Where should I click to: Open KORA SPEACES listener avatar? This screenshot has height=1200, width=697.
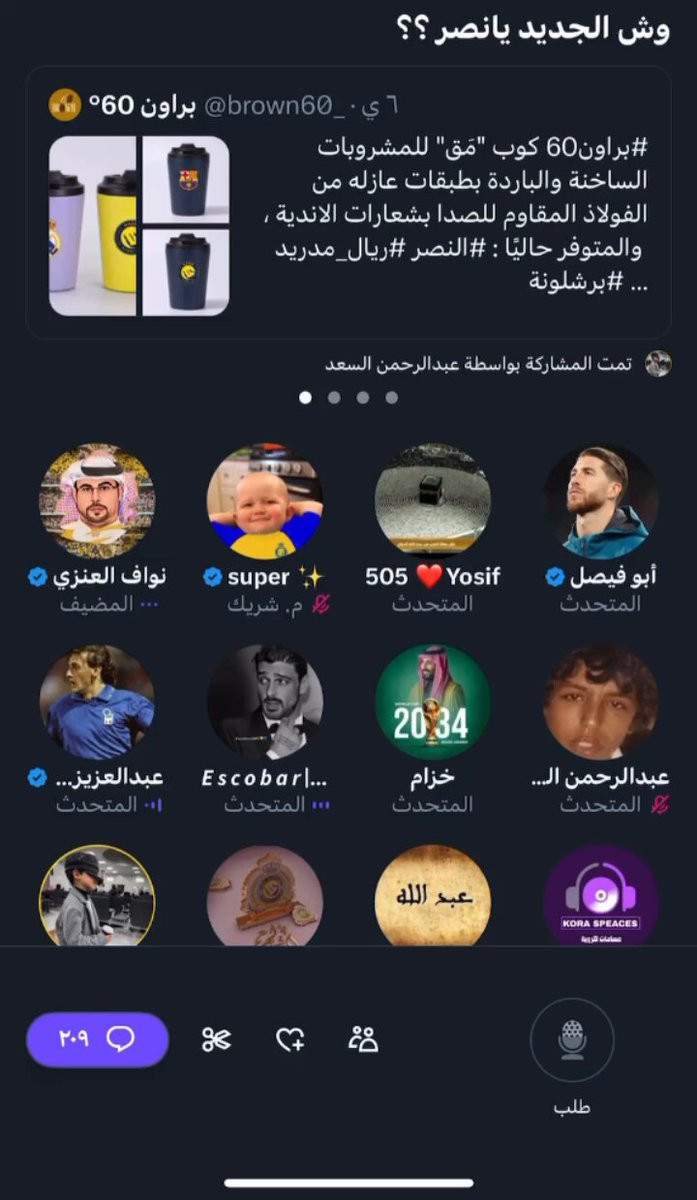point(600,896)
